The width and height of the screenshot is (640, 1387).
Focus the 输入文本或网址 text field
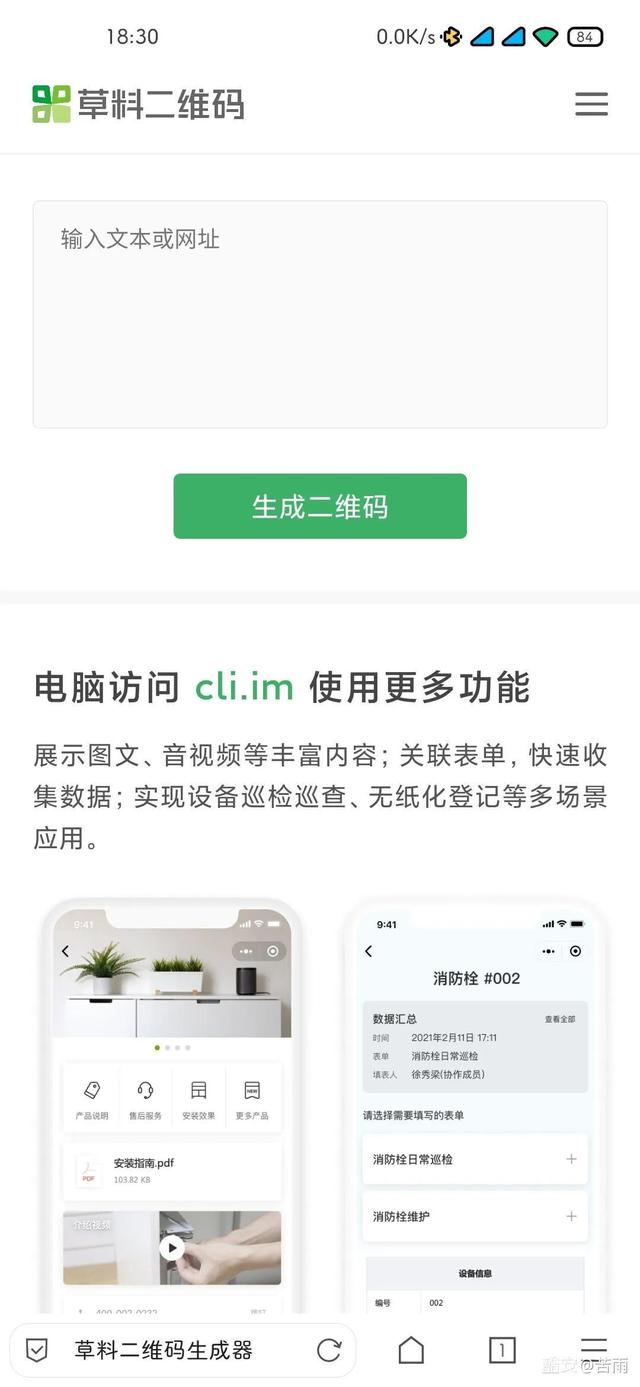coord(320,314)
